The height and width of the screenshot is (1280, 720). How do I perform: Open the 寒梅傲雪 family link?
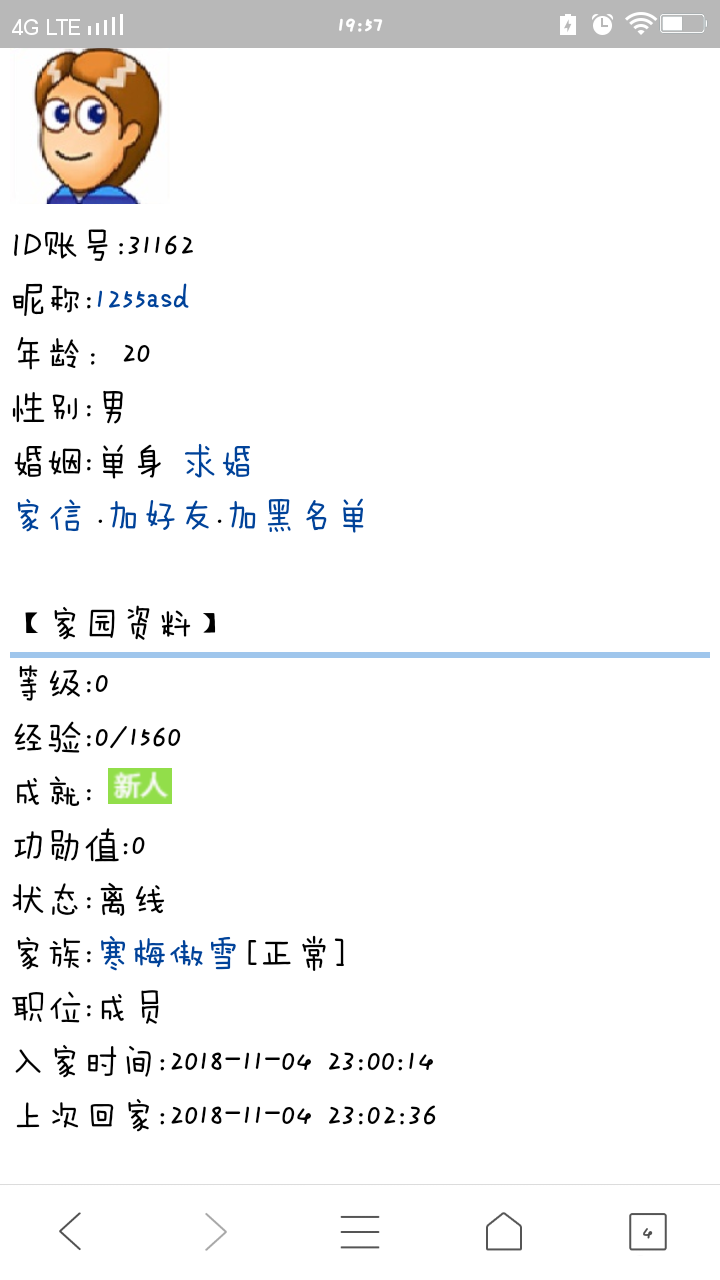click(x=167, y=954)
